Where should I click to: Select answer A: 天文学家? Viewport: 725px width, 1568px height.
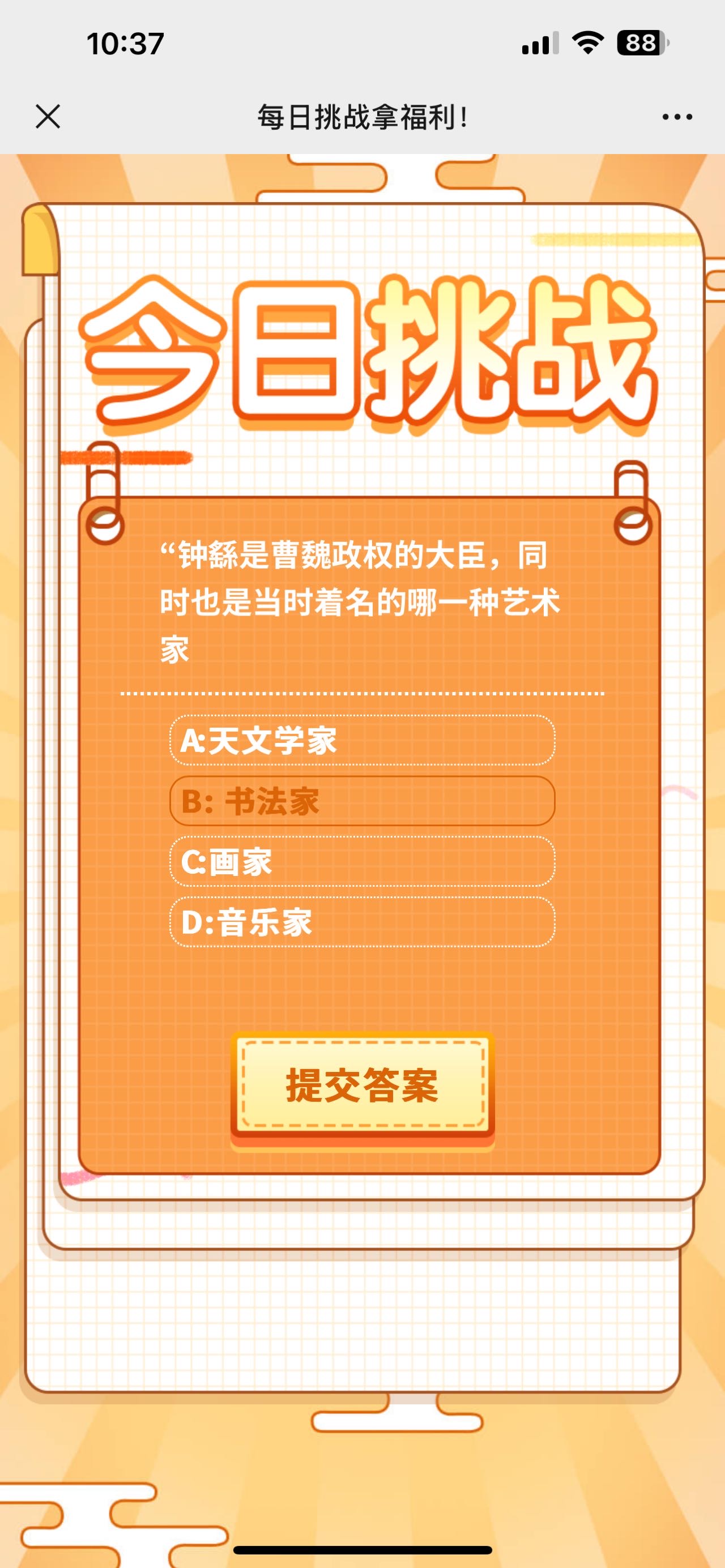pos(362,740)
